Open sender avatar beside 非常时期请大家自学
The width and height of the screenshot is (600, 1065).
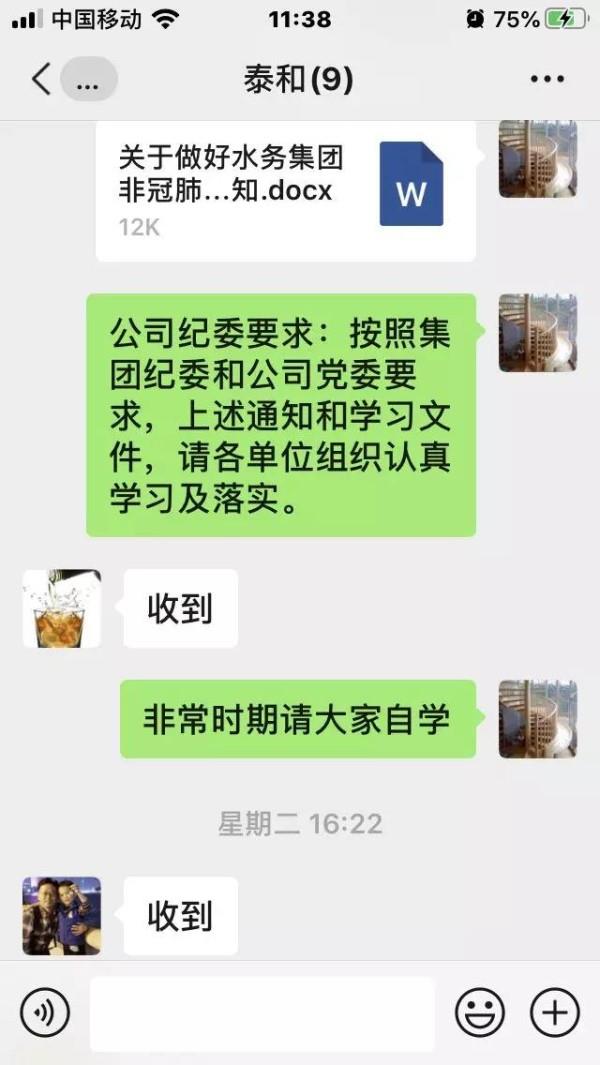coord(537,719)
